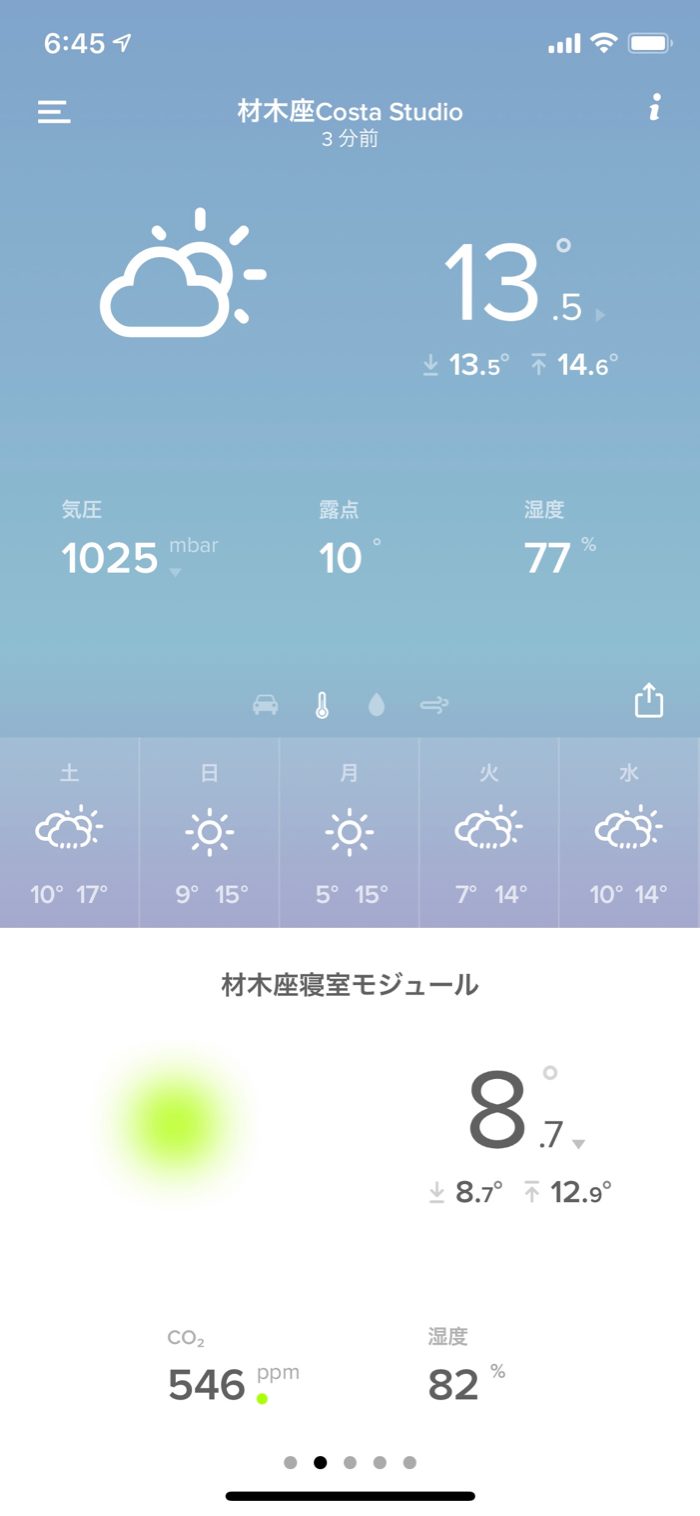The image size is (700, 1516).
Task: View forecast for 月 (Monday)
Action: point(349,832)
